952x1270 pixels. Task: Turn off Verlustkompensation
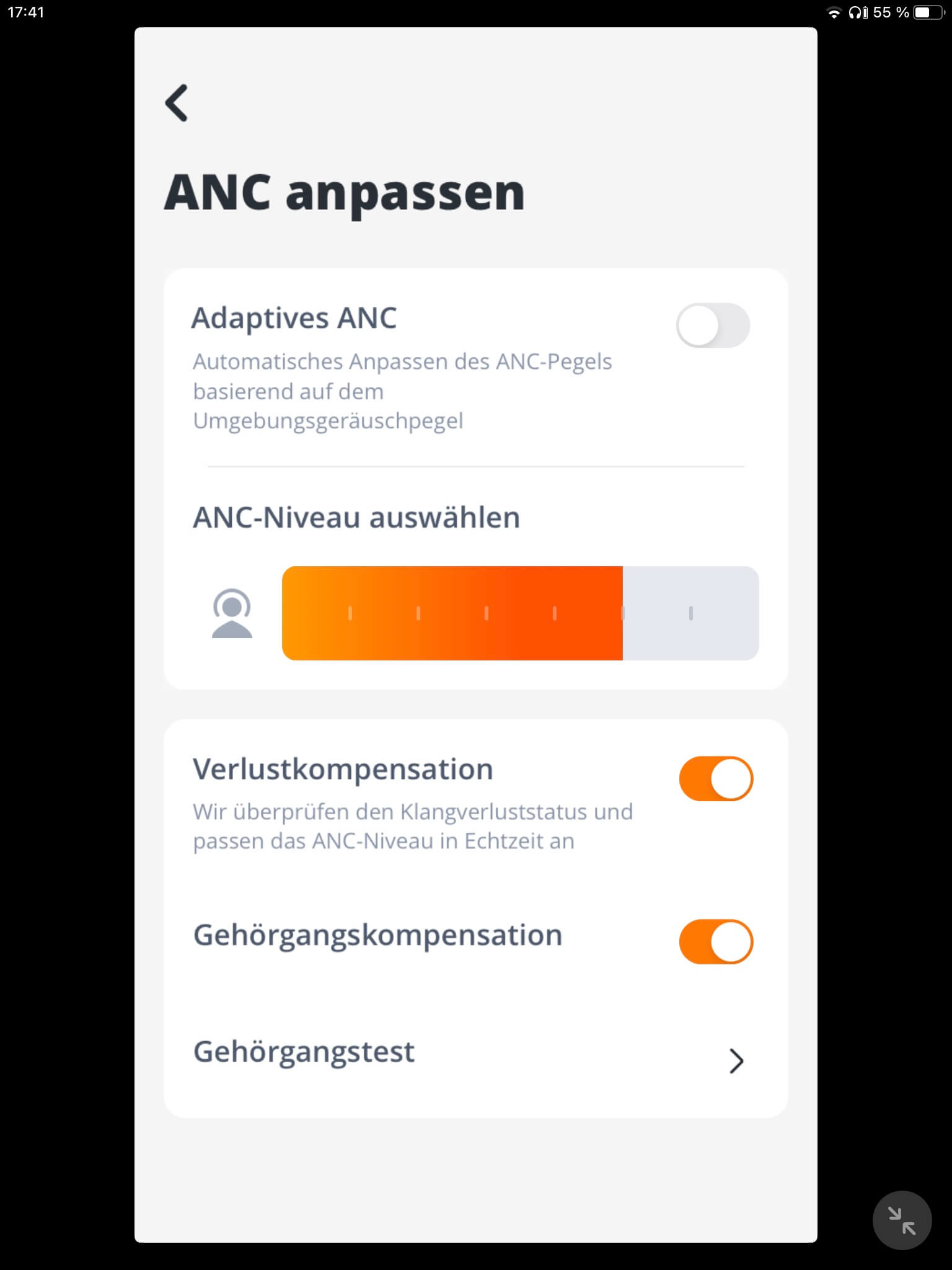(x=716, y=779)
